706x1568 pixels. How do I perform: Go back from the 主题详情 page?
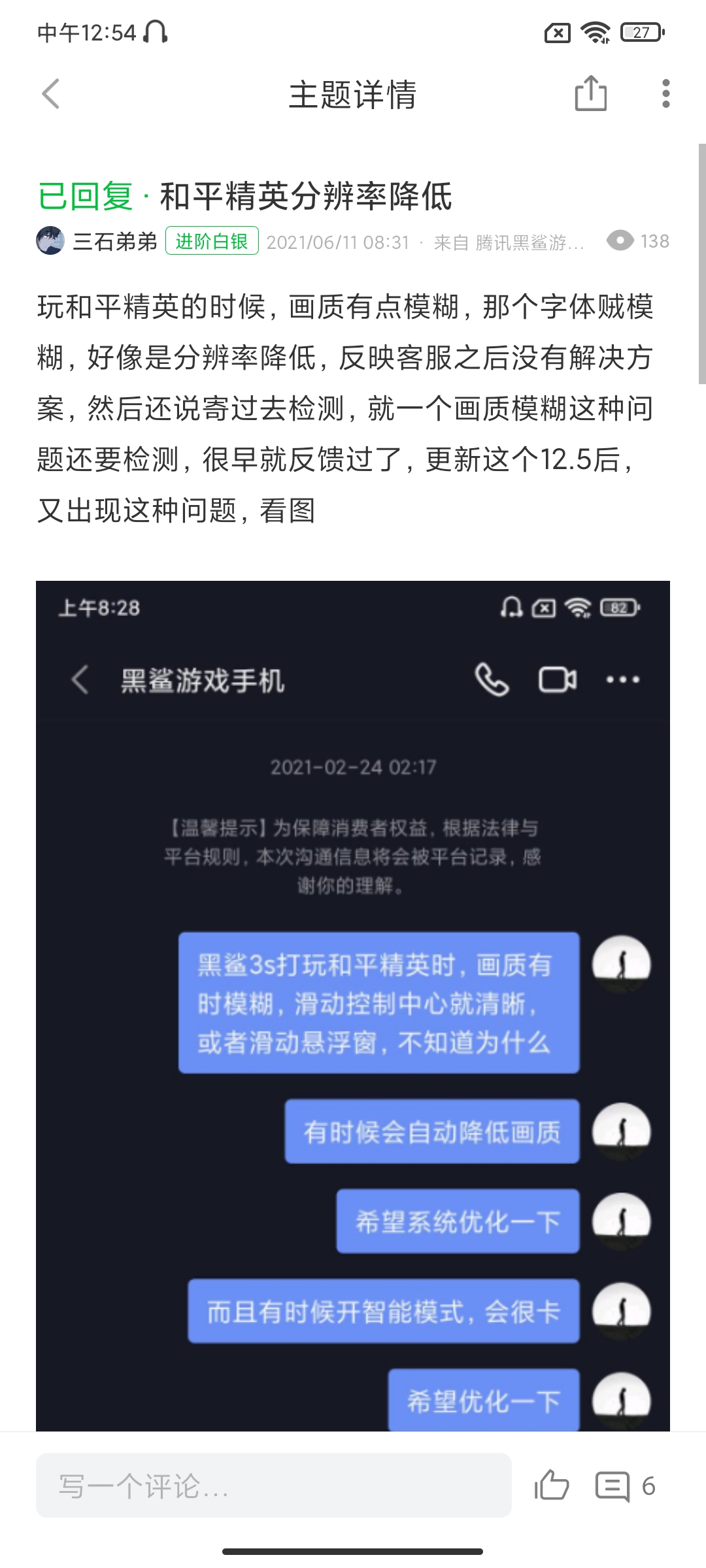pyautogui.click(x=51, y=94)
